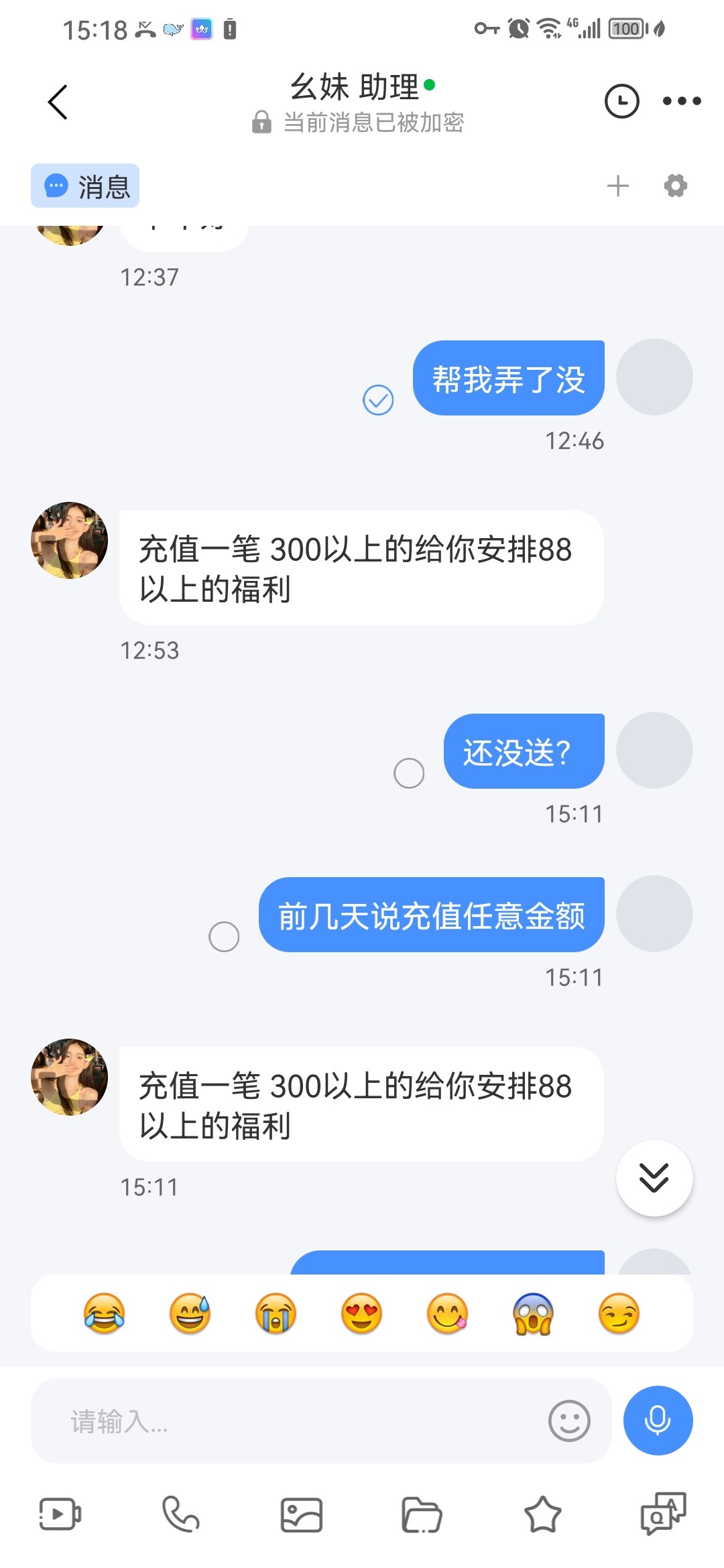Open more options with the three-dots icon
The width and height of the screenshot is (724, 1568).
(x=681, y=102)
